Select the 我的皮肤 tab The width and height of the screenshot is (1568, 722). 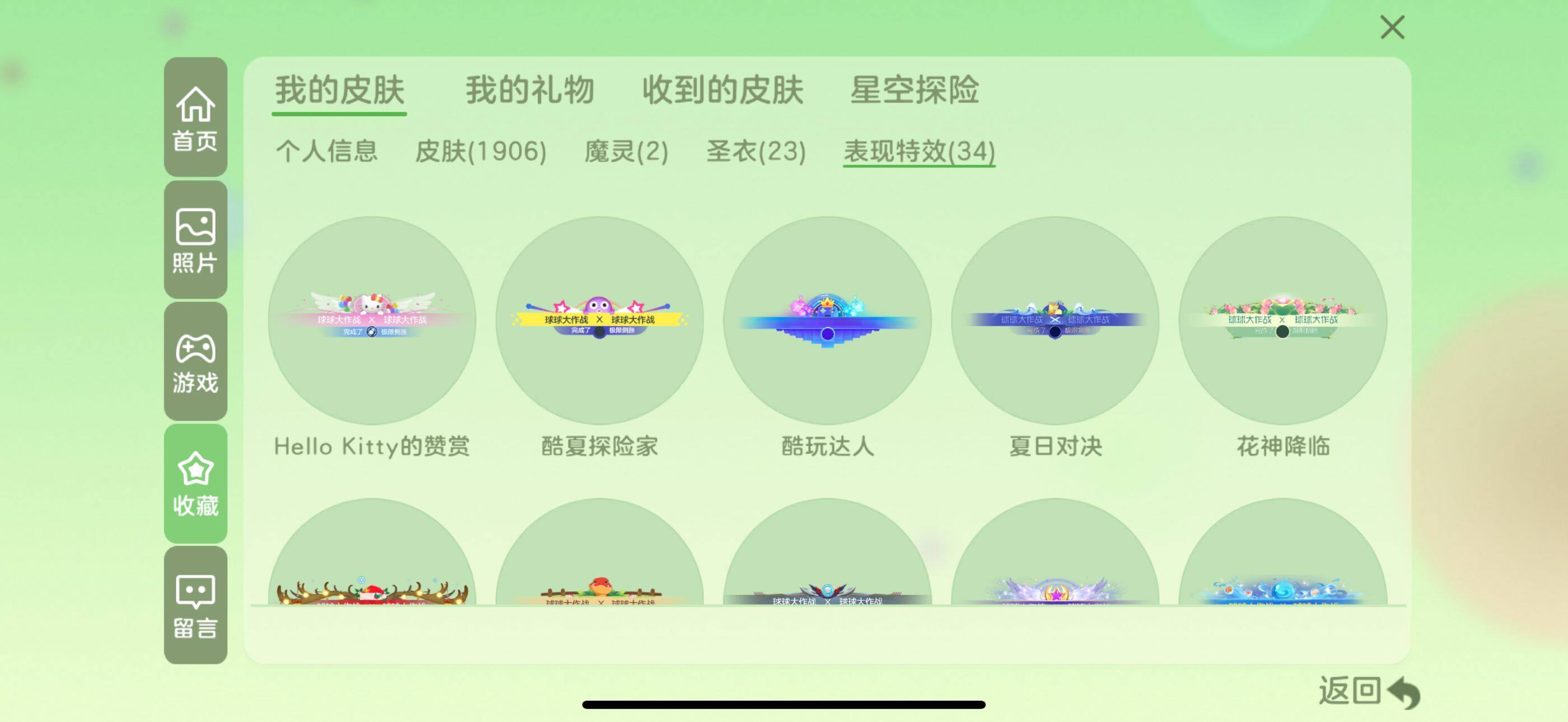[x=340, y=90]
